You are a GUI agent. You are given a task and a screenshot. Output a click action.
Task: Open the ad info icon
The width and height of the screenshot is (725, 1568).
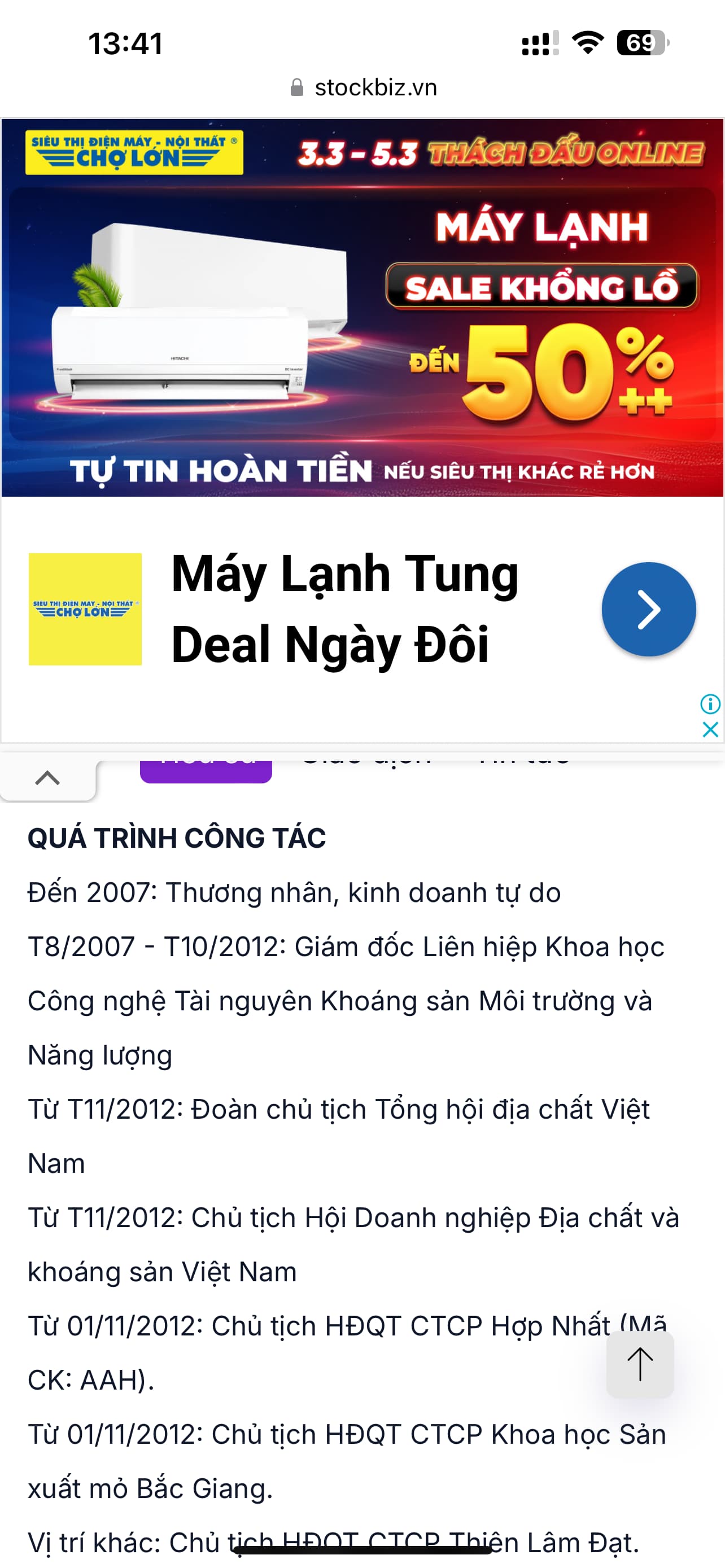[x=710, y=704]
